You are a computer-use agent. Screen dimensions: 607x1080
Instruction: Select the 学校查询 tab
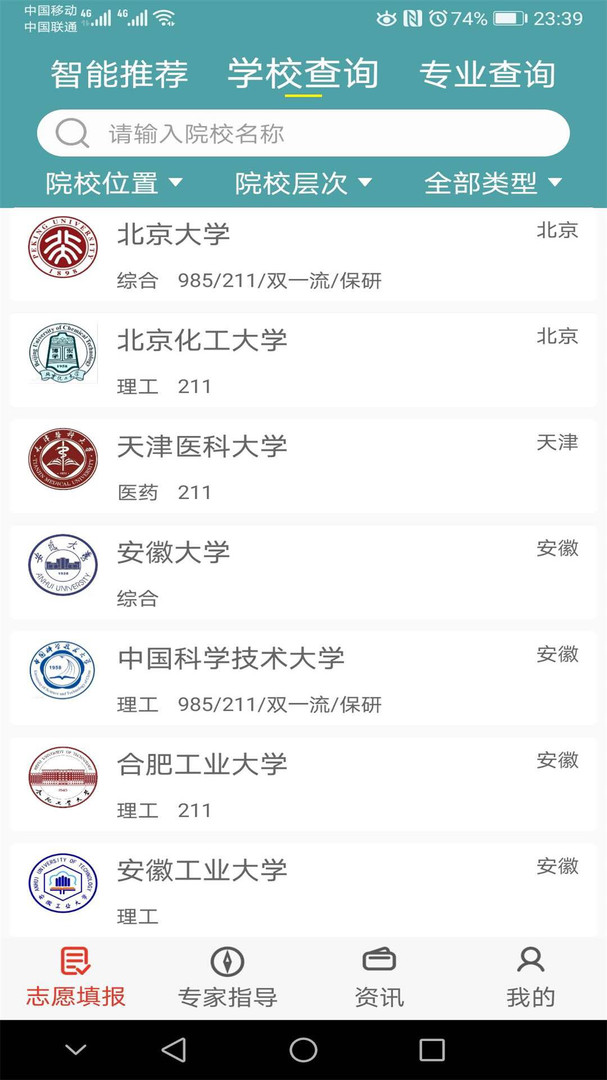tap(303, 74)
